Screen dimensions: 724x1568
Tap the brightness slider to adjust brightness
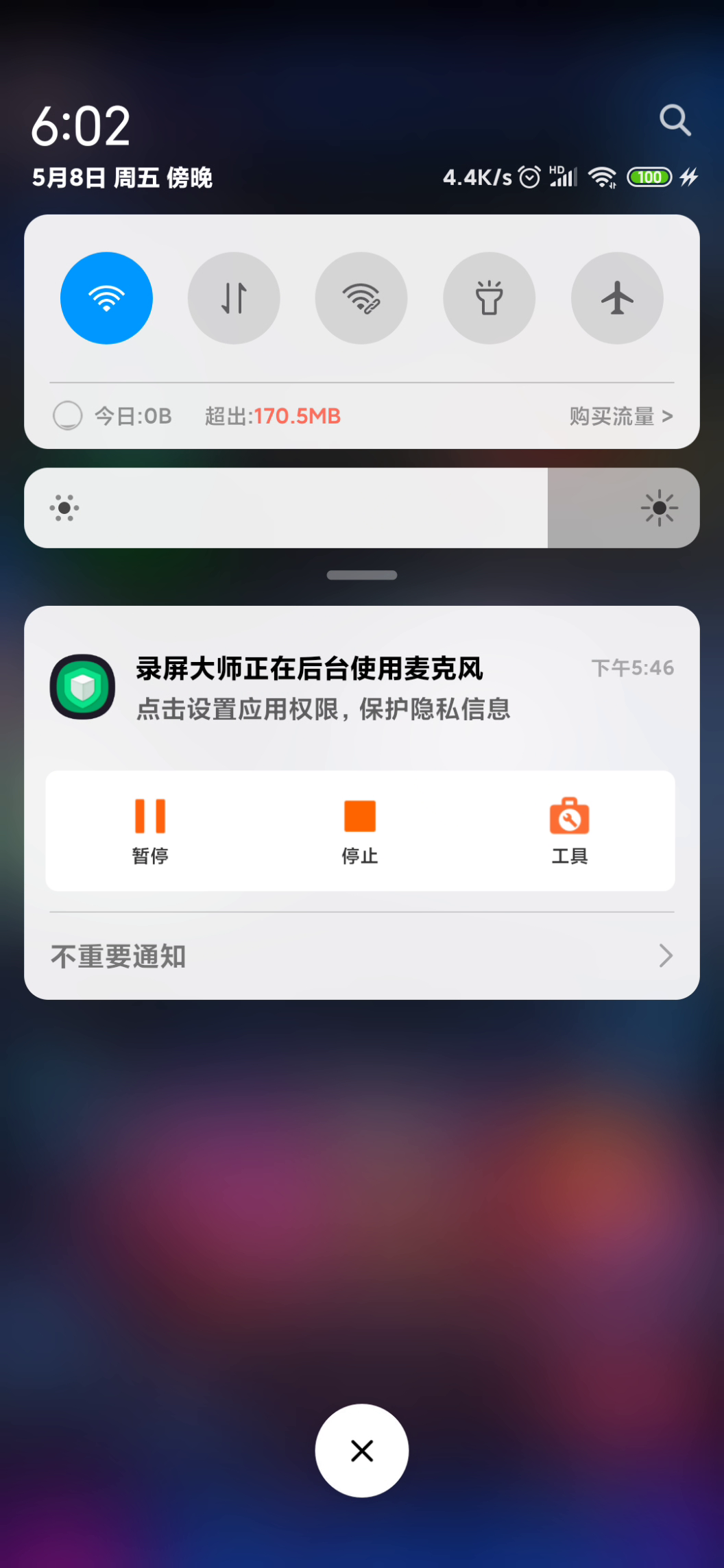[x=362, y=508]
